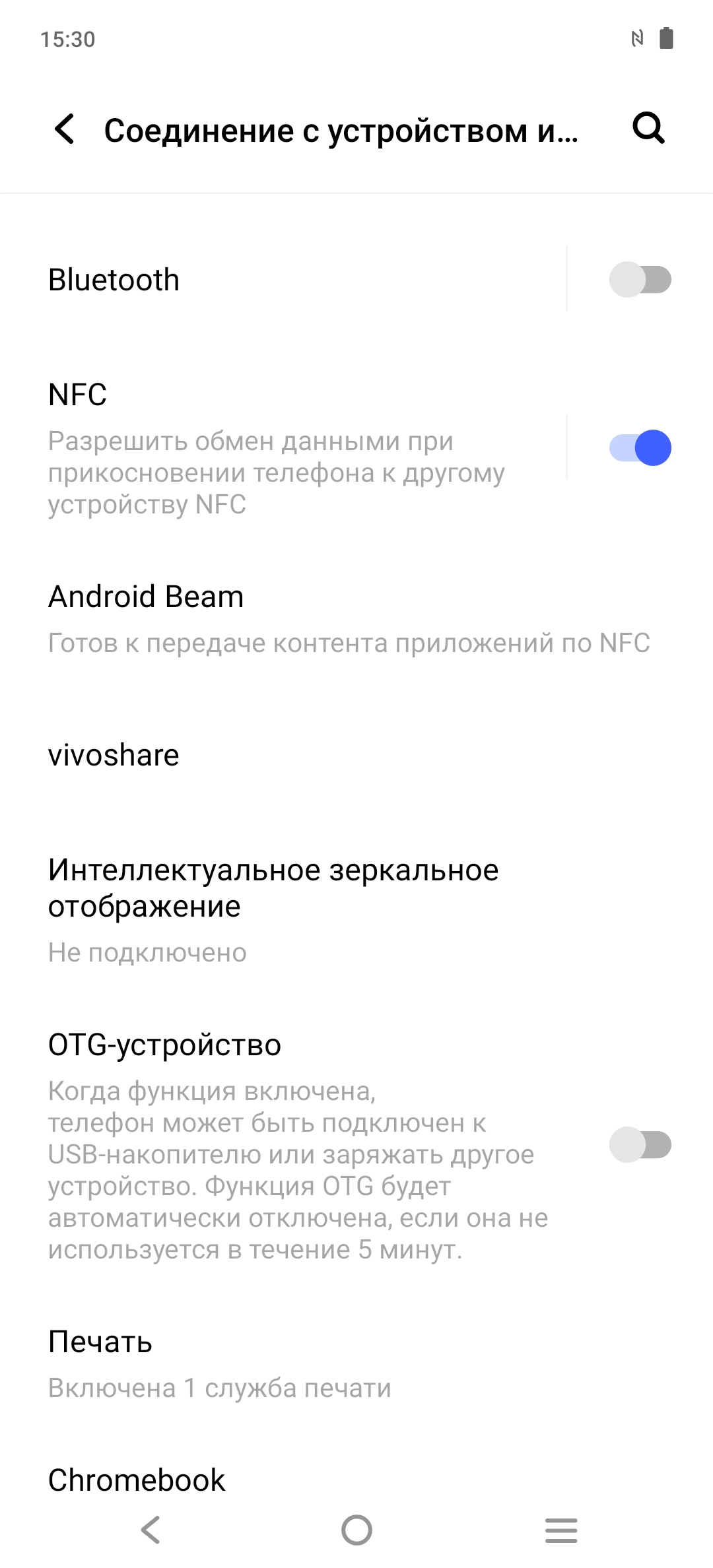Open Bluetooth settings row
This screenshot has width=713, height=1568.
tap(264, 280)
